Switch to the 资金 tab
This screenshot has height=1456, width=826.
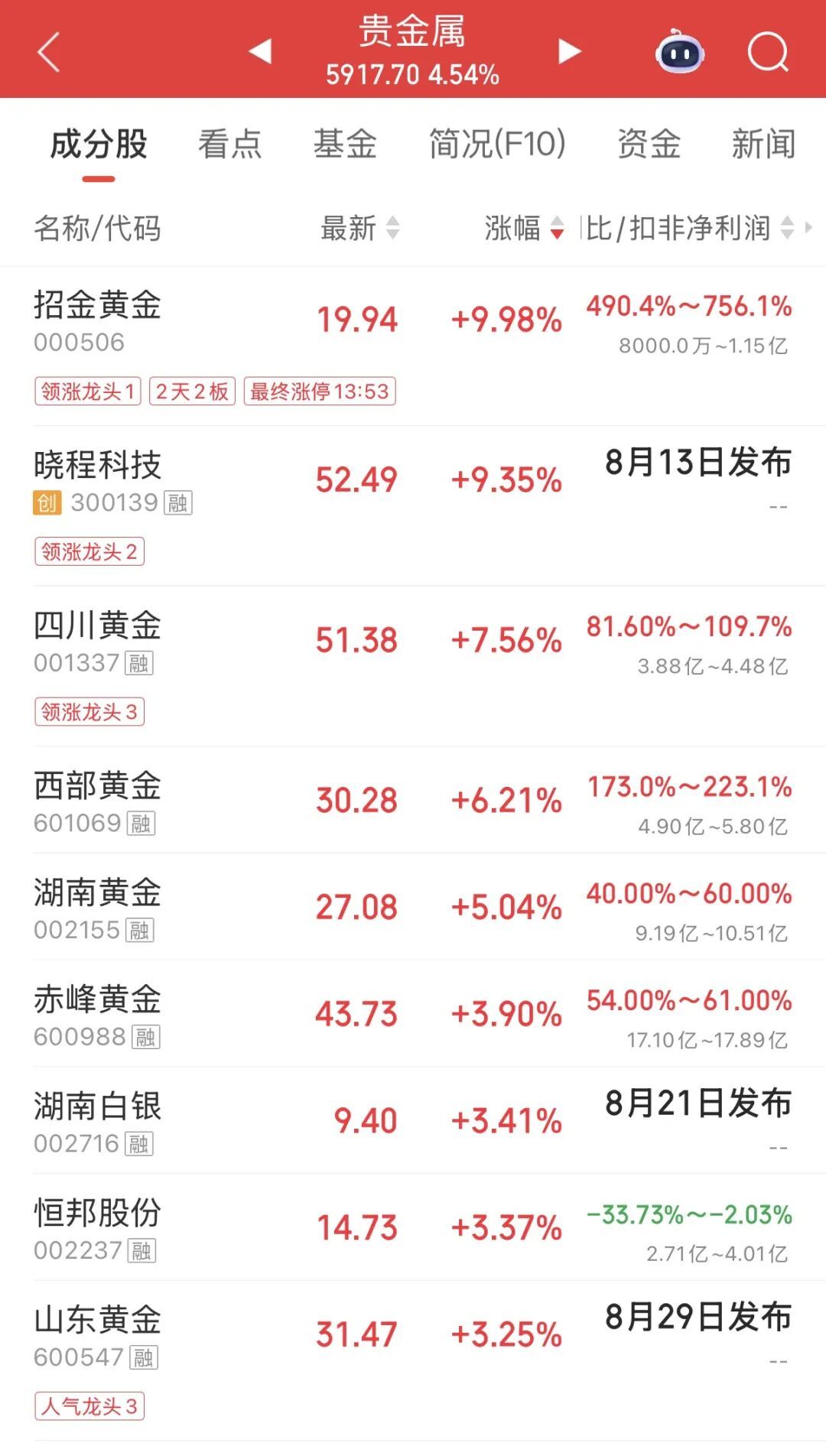(x=649, y=144)
